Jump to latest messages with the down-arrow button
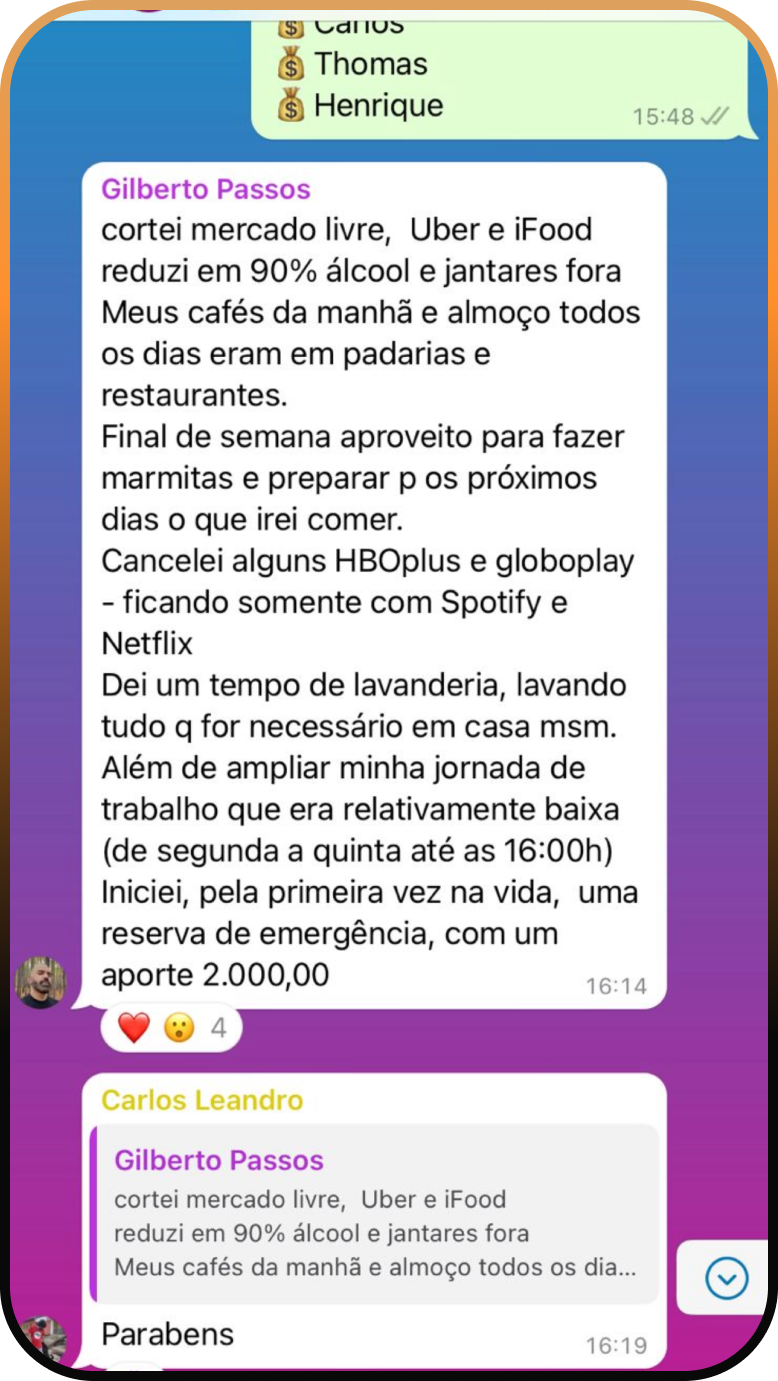 point(726,1277)
